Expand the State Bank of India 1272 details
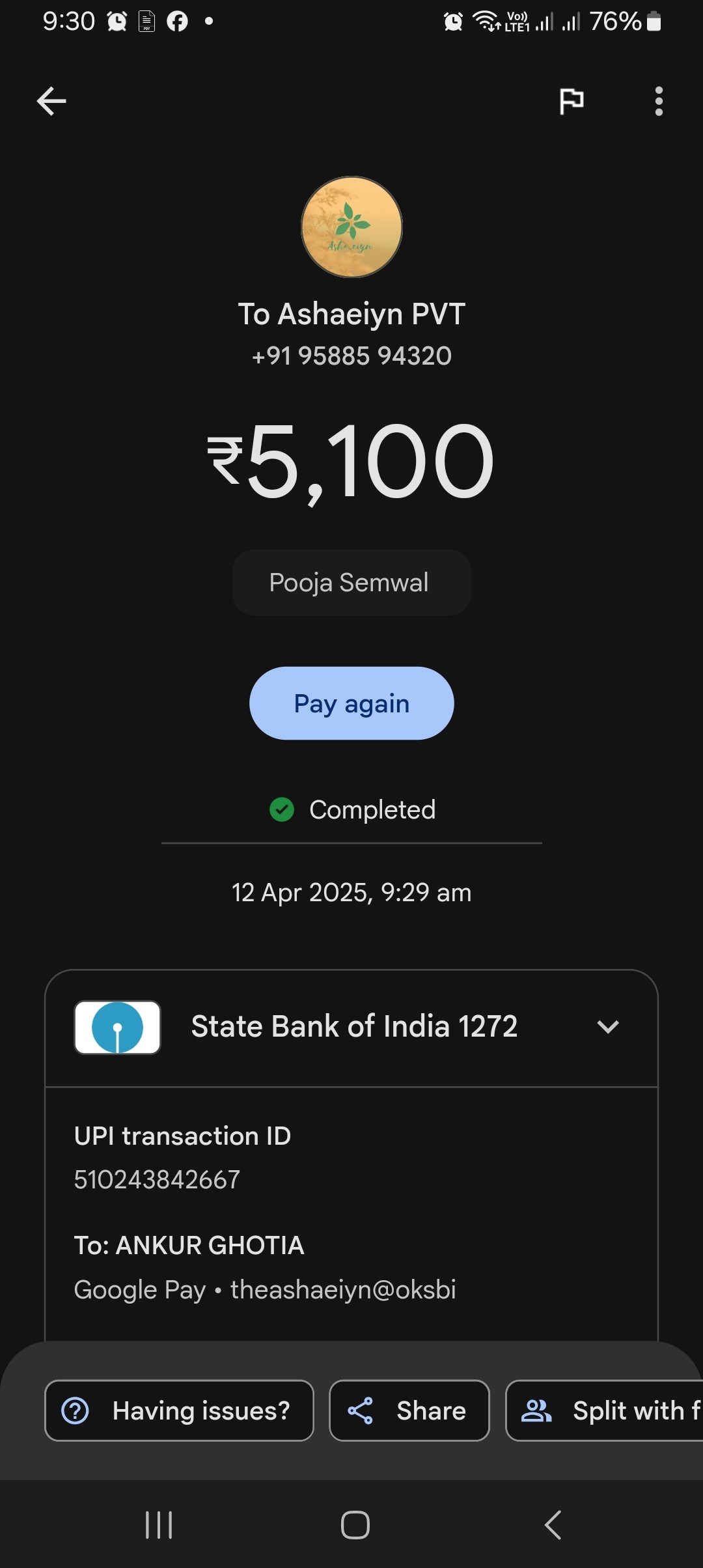Screen dimensions: 703x1568 [351, 1028]
